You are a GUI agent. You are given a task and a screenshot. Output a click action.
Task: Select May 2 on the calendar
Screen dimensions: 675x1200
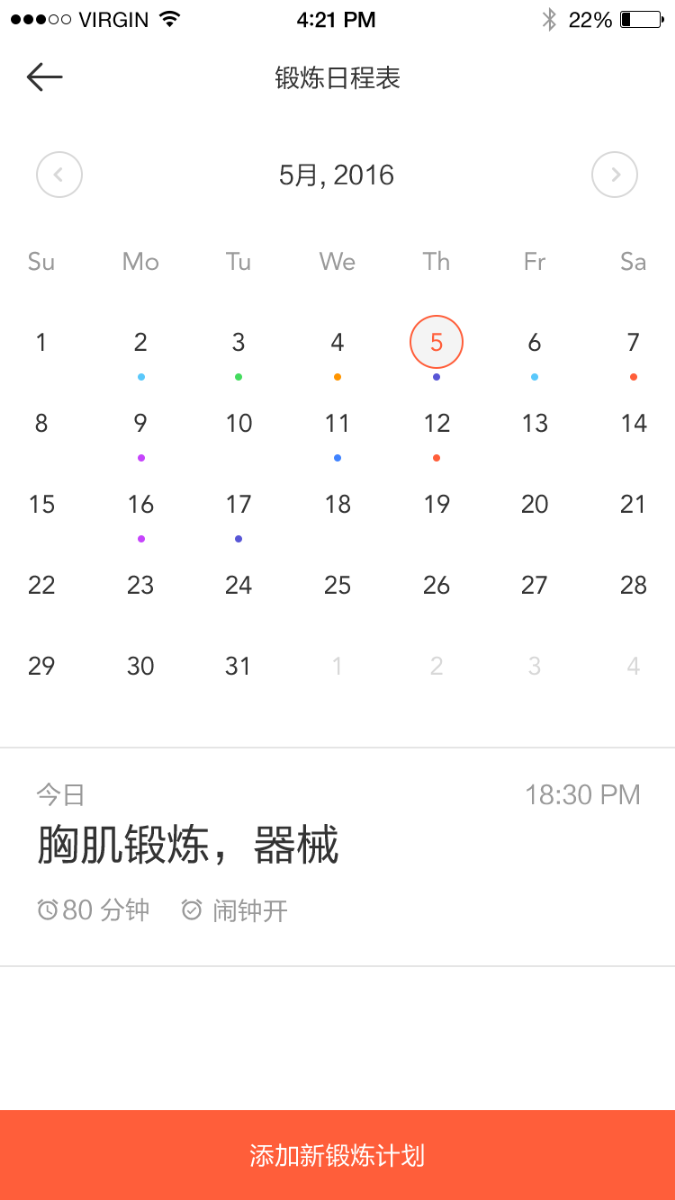140,343
